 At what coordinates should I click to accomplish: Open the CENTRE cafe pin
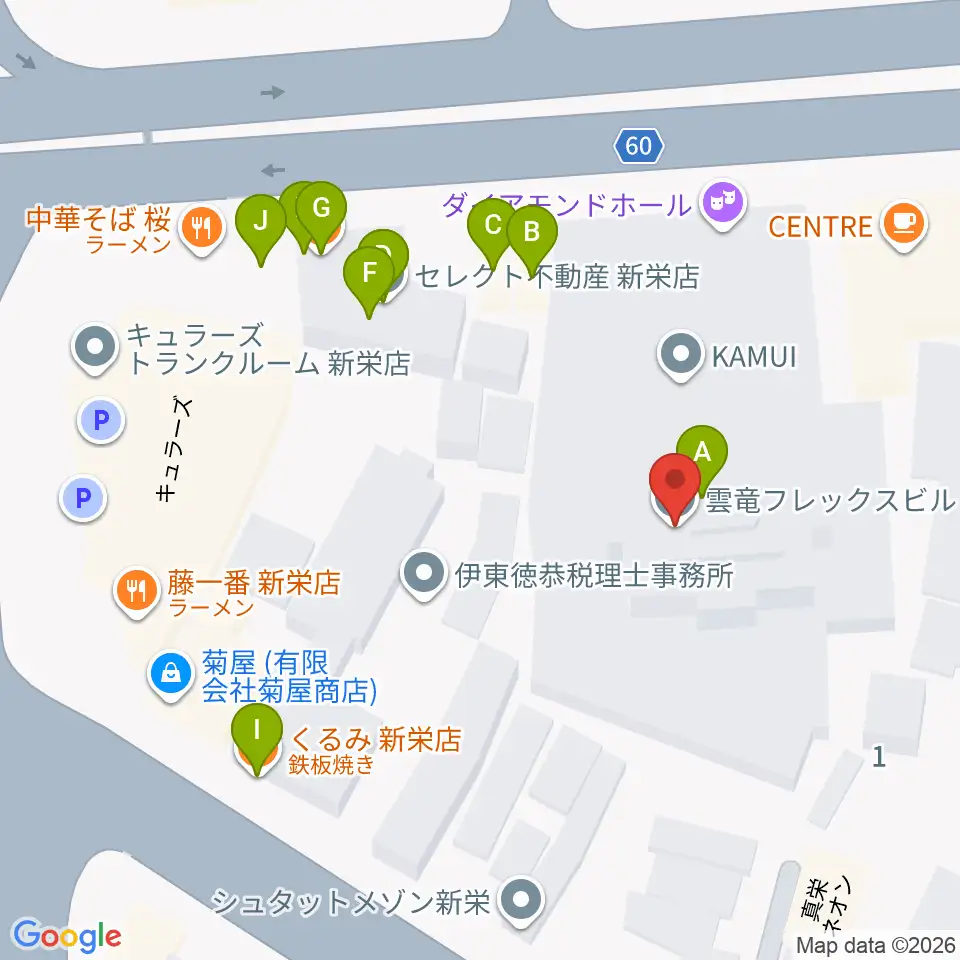click(x=904, y=225)
